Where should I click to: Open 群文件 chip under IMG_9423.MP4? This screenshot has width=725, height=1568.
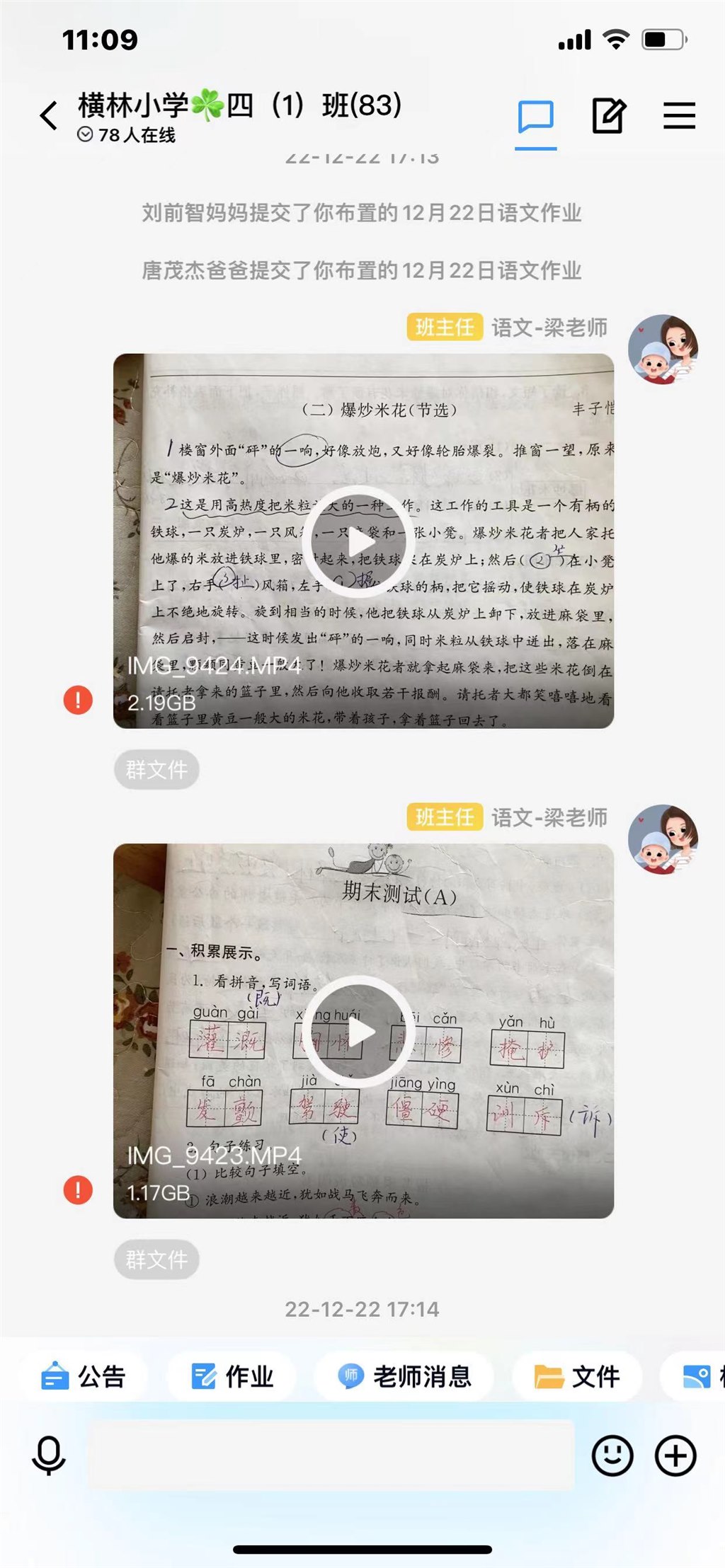(156, 1259)
